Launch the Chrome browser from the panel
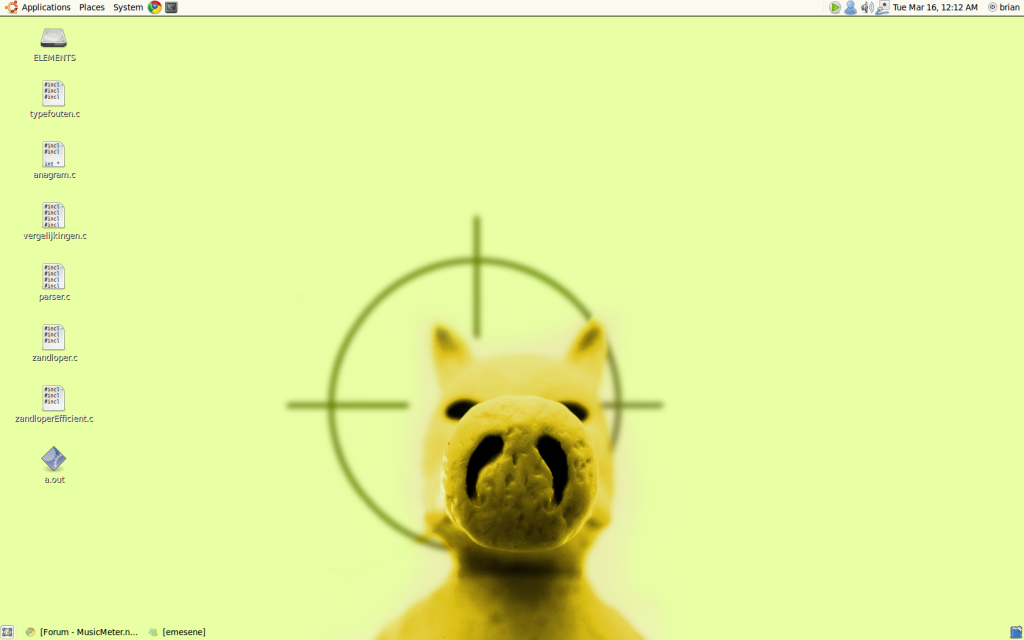The image size is (1024, 640). click(155, 7)
